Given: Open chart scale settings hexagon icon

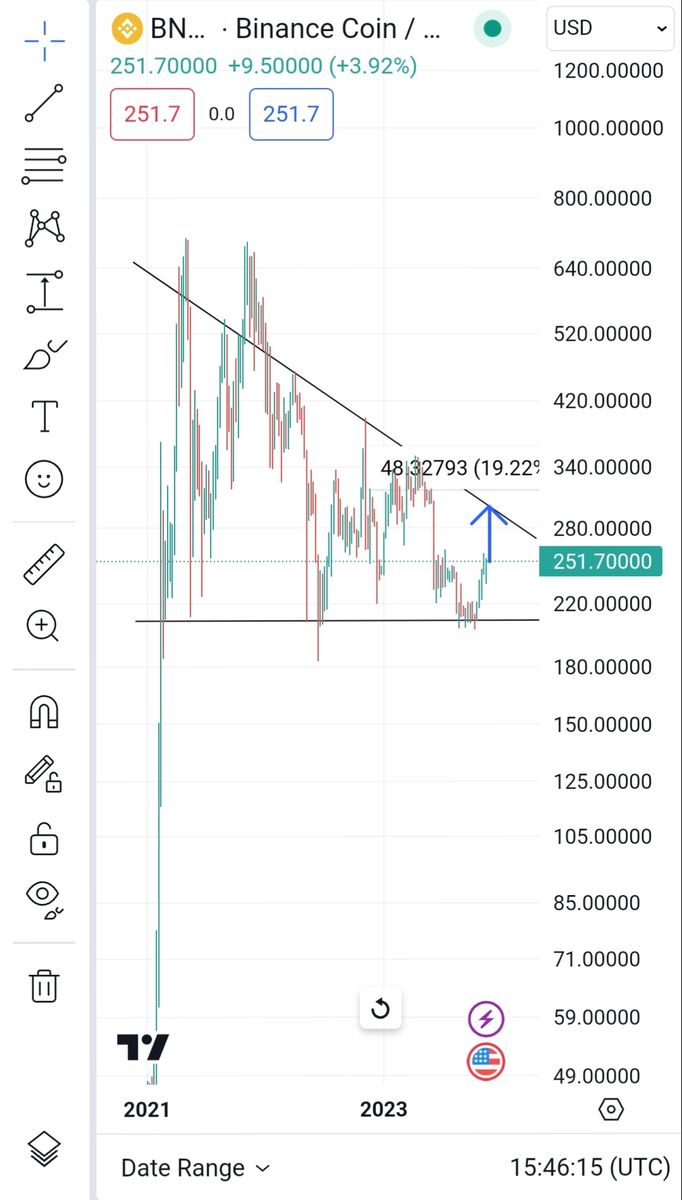Looking at the screenshot, I should click(612, 1109).
